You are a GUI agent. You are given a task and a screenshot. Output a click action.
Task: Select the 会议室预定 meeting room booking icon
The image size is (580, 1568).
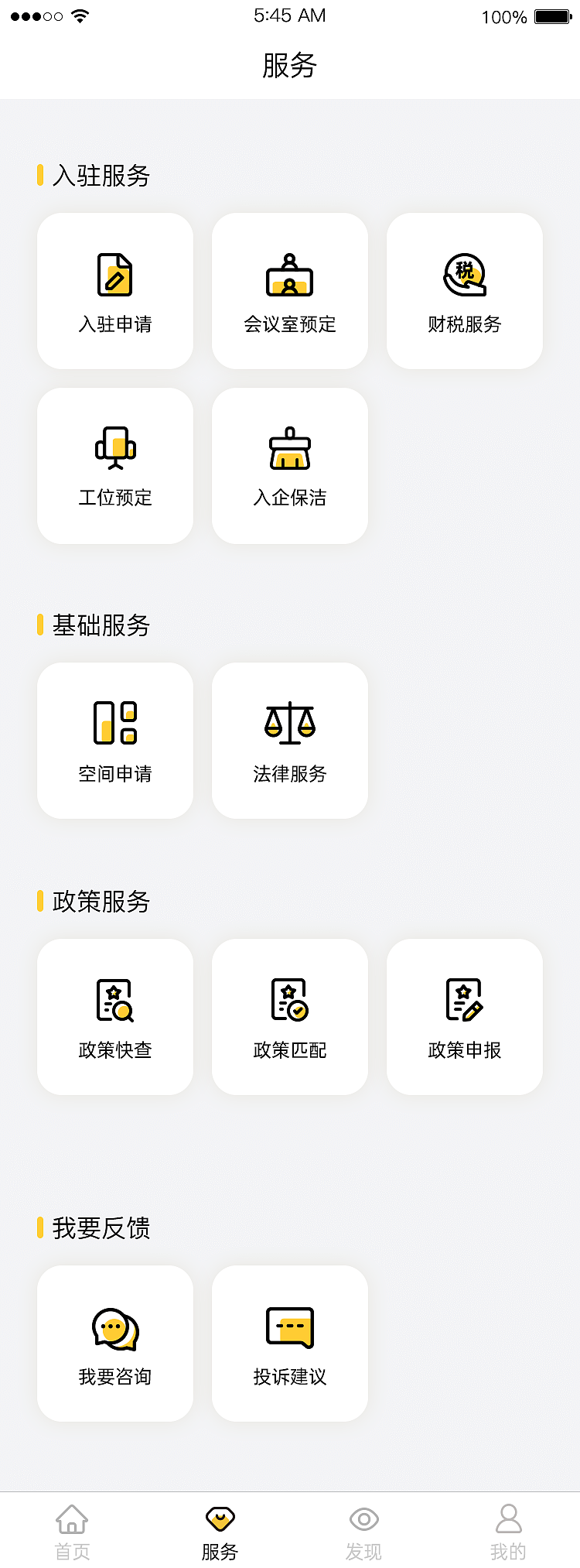click(x=289, y=290)
